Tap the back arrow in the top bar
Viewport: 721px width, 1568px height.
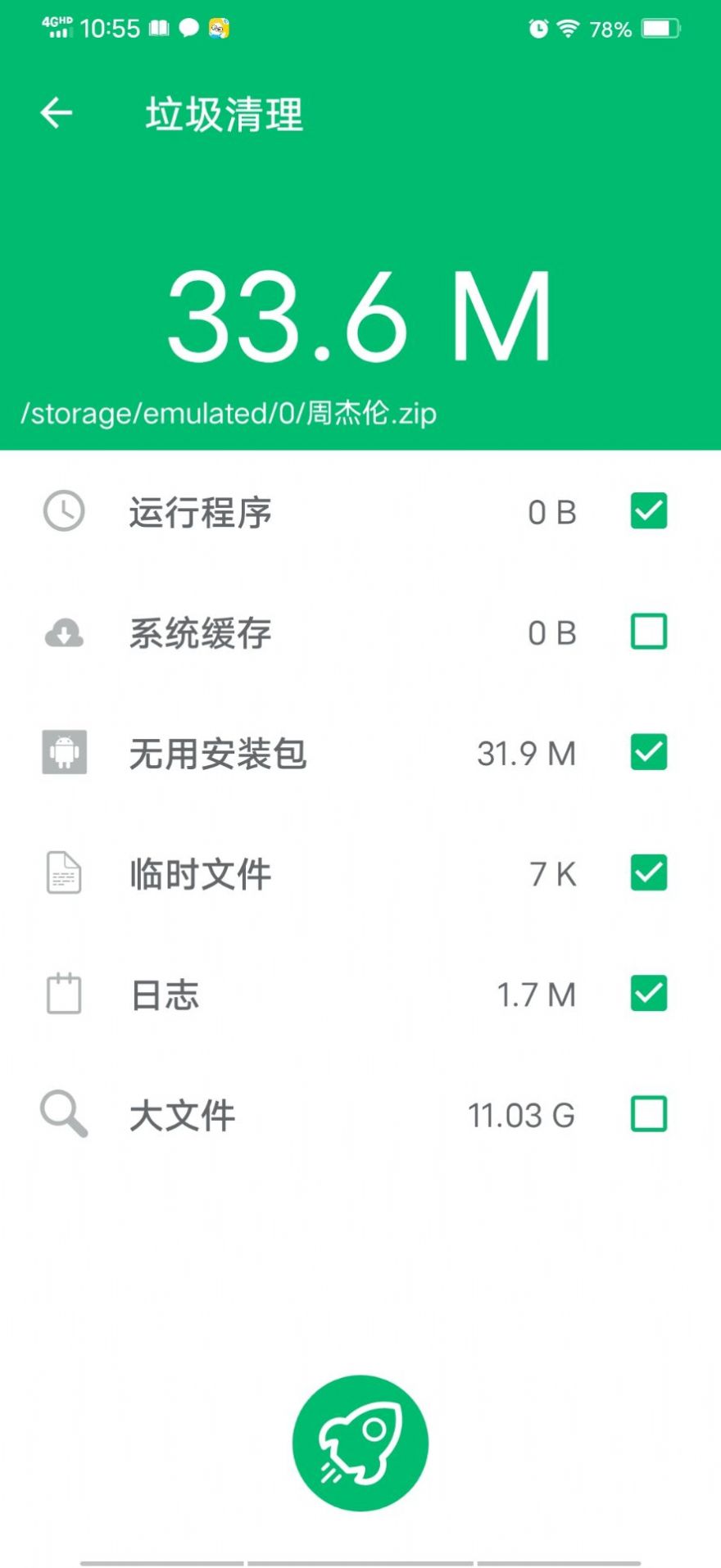click(x=56, y=113)
